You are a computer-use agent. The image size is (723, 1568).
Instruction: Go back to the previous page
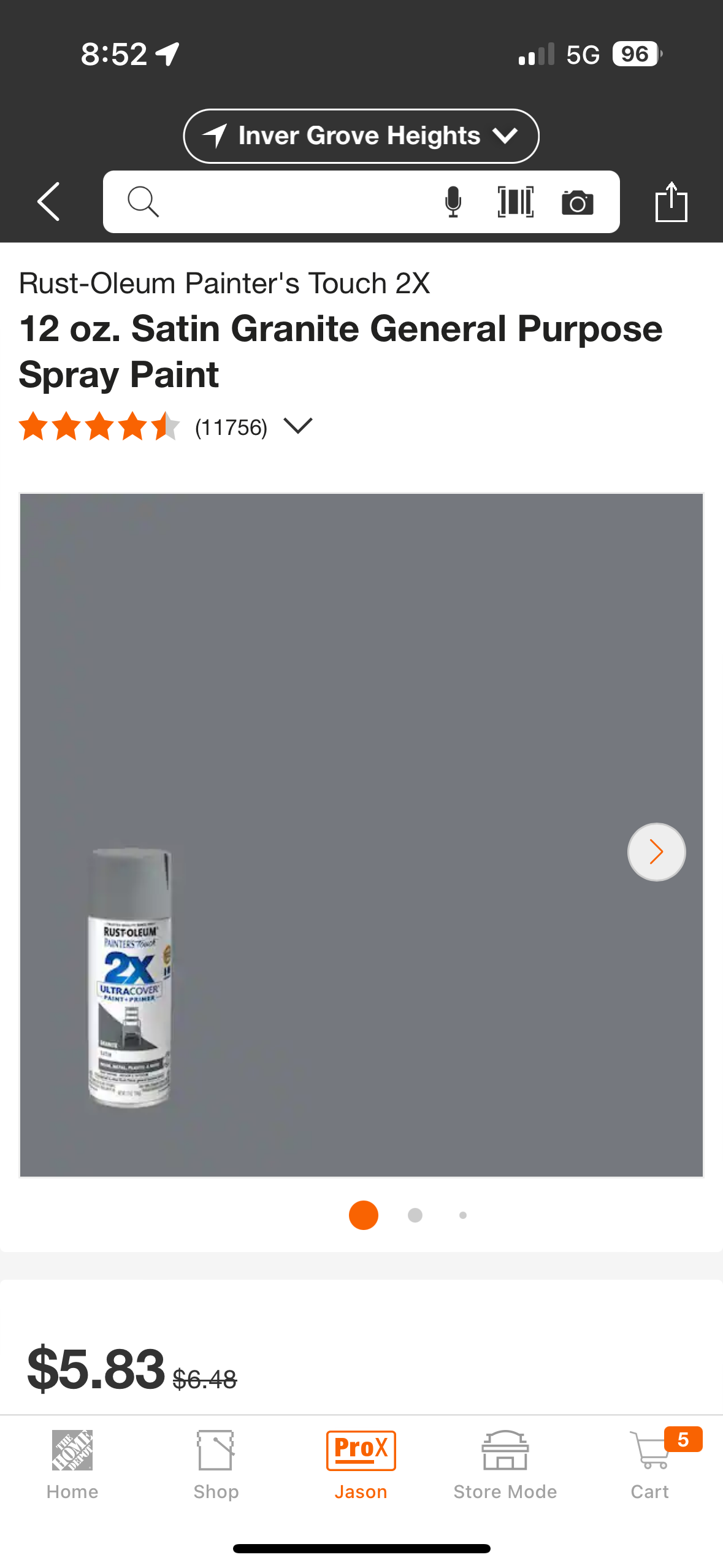pos(48,201)
